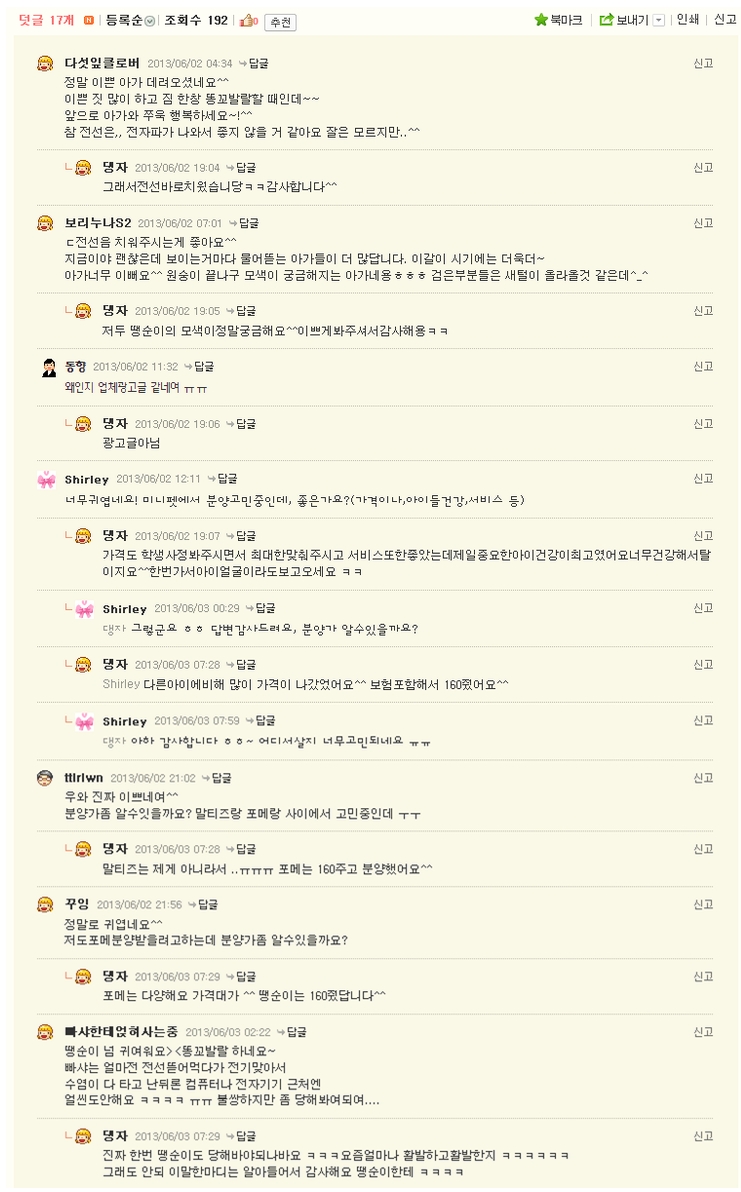Report the post using top 신고 link

(x=725, y=20)
